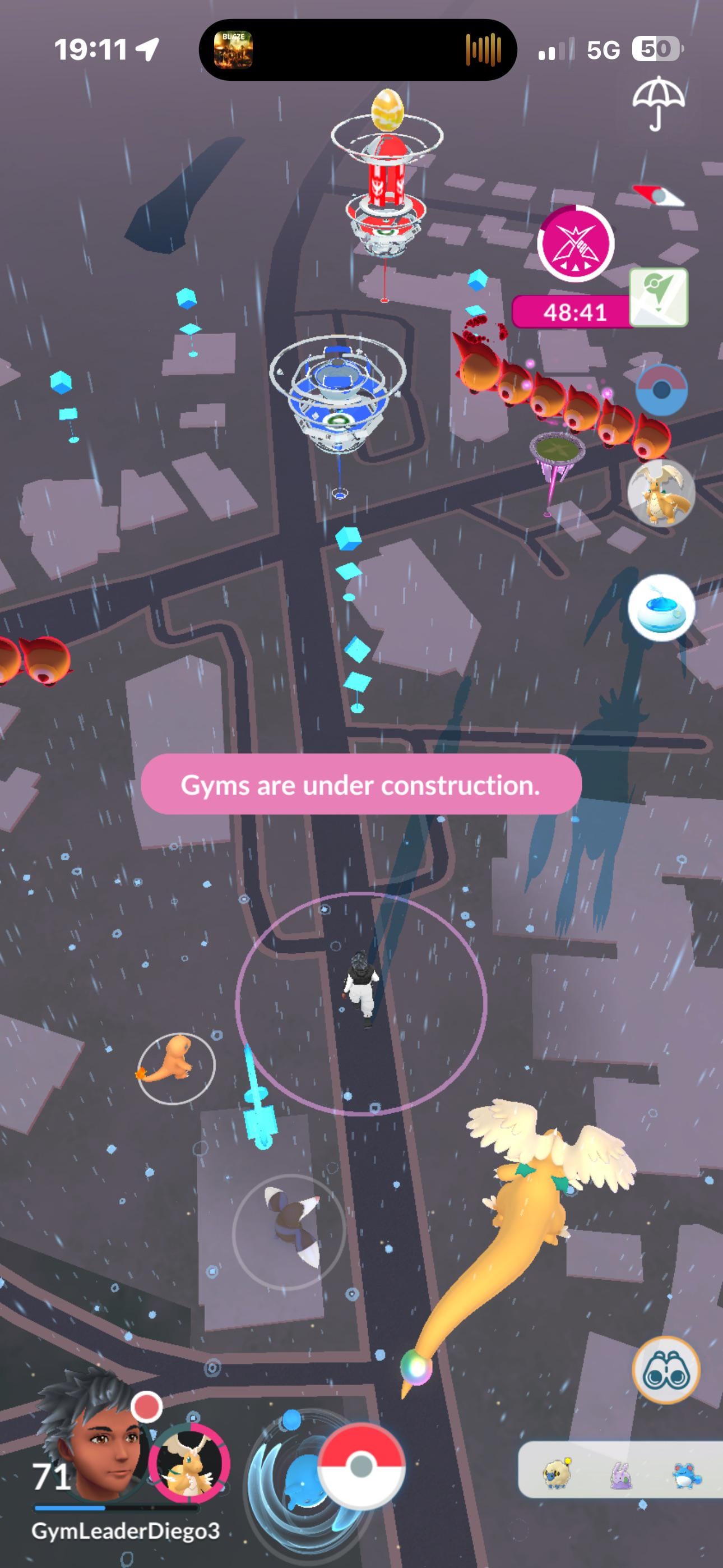723x1568 pixels.
Task: Open the nearby Pokémon tracker bar
Action: [619, 1469]
